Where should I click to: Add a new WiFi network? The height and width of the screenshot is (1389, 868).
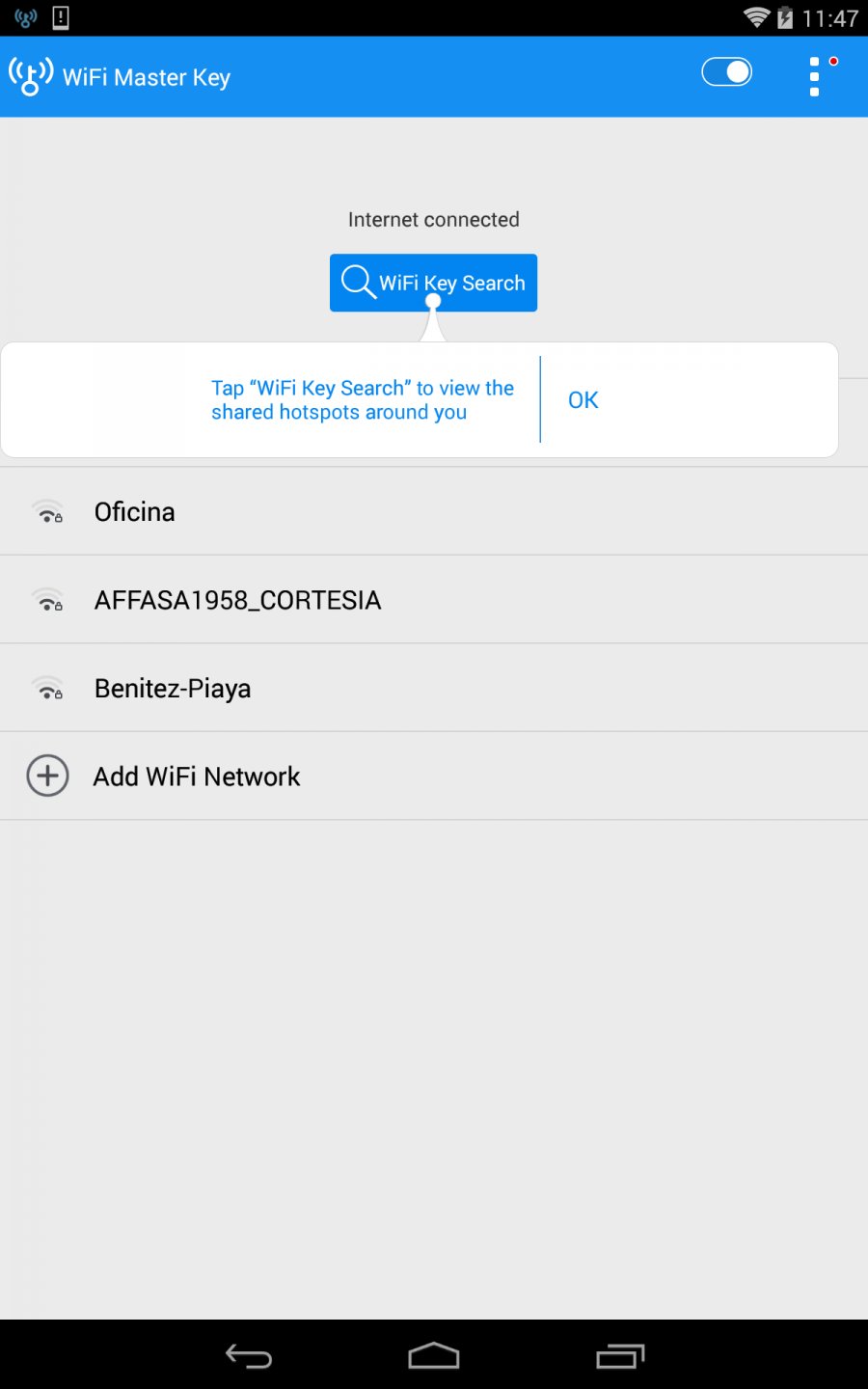(196, 776)
